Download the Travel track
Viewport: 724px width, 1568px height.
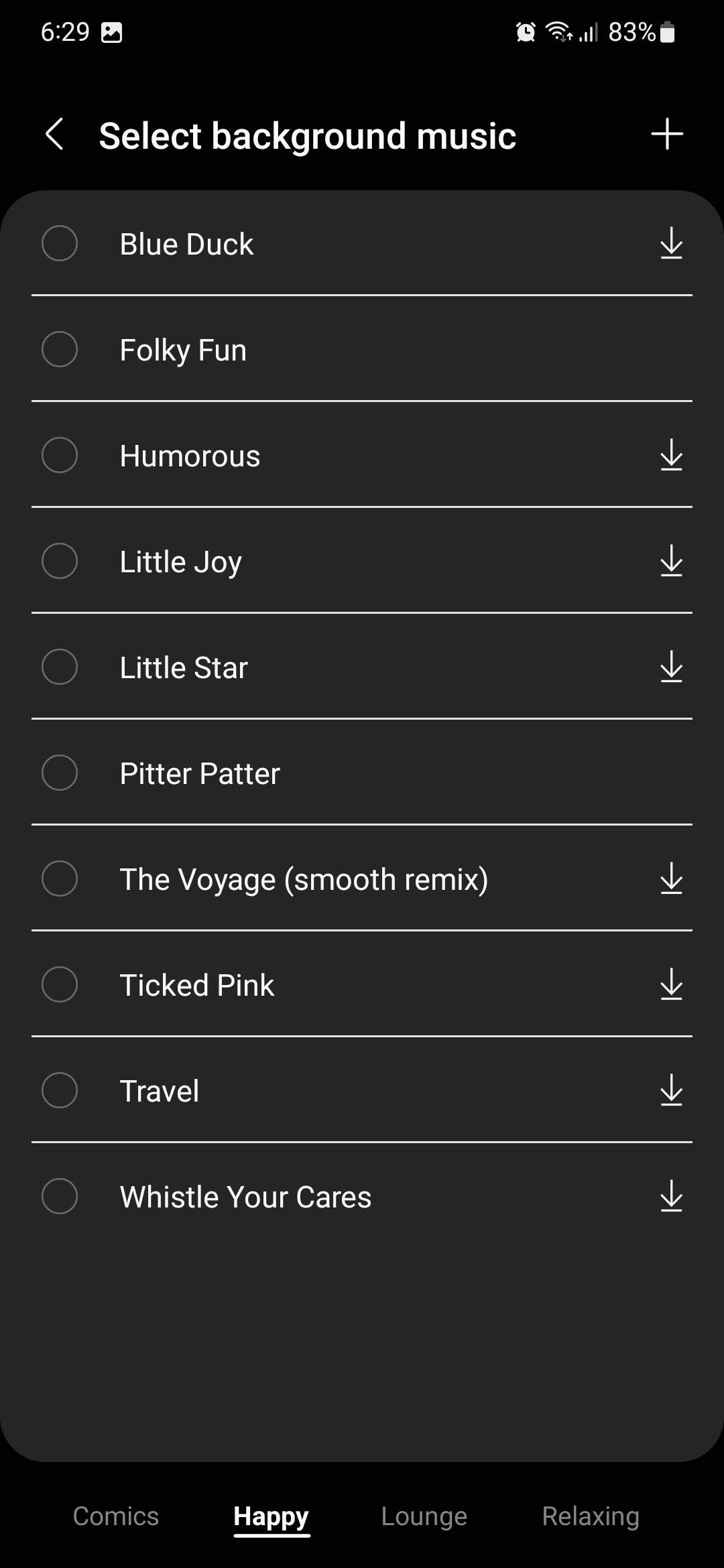pyautogui.click(x=671, y=1090)
